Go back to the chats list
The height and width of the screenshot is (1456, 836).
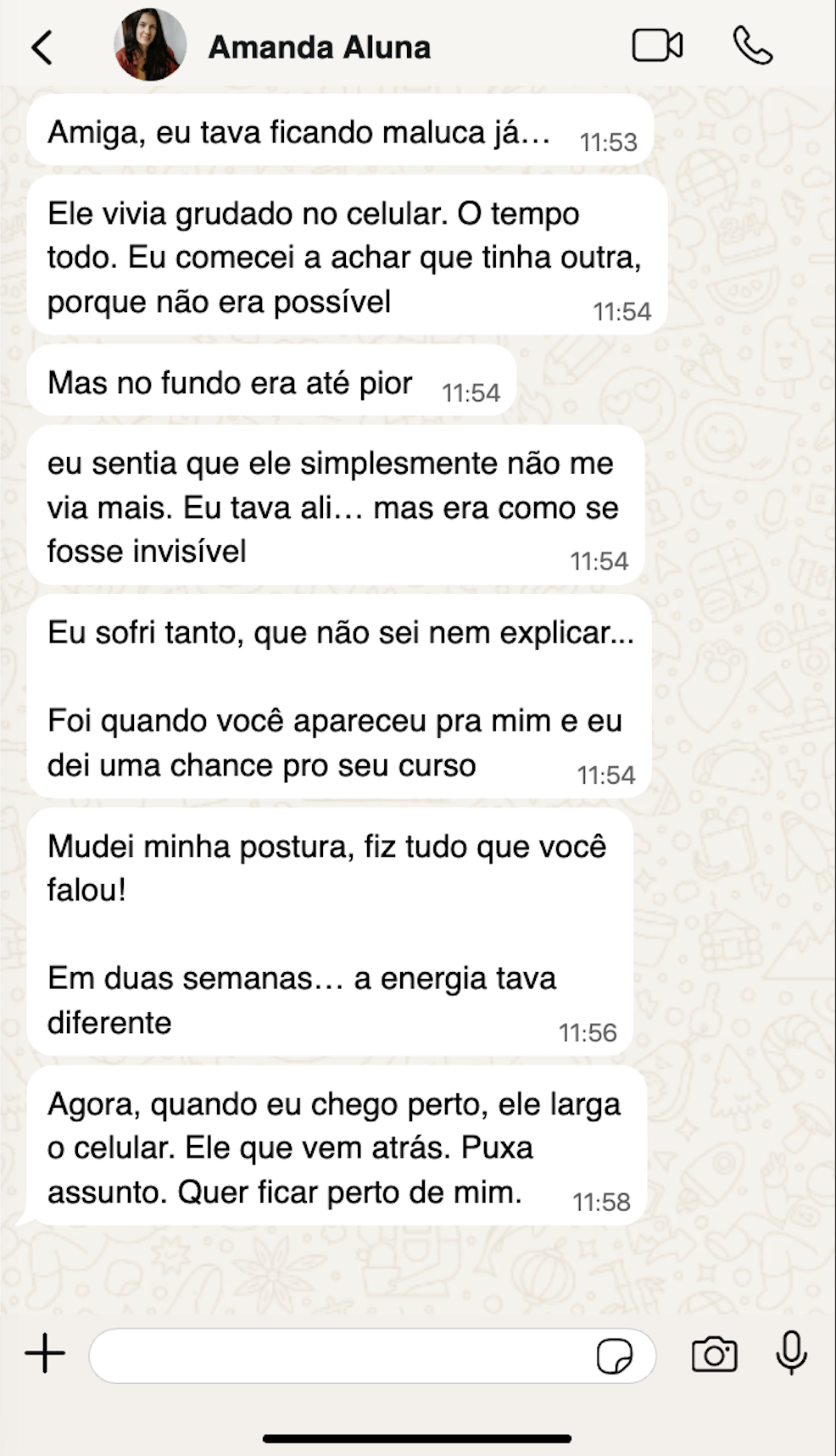coord(39,47)
